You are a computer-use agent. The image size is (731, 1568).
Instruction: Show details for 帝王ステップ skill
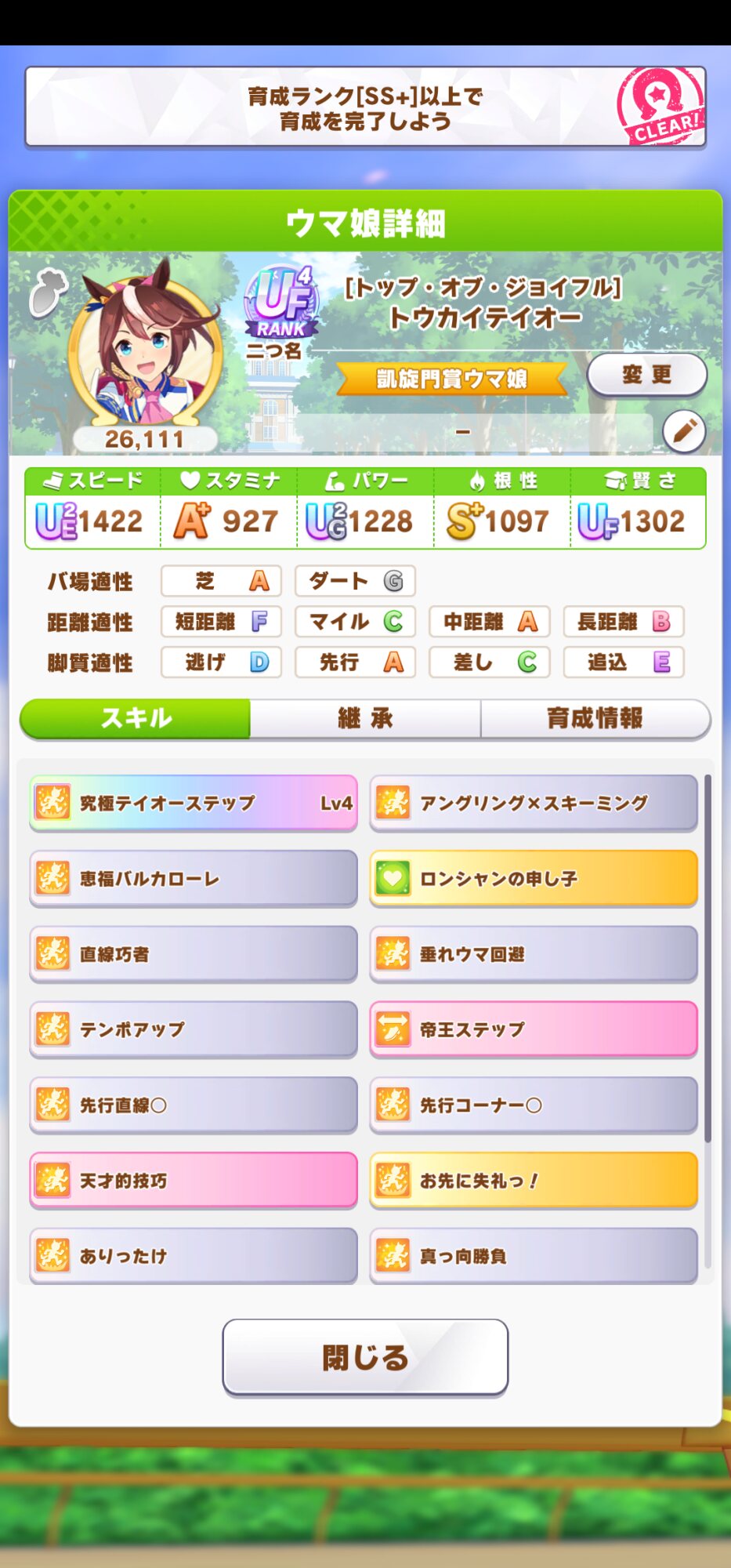click(534, 1029)
